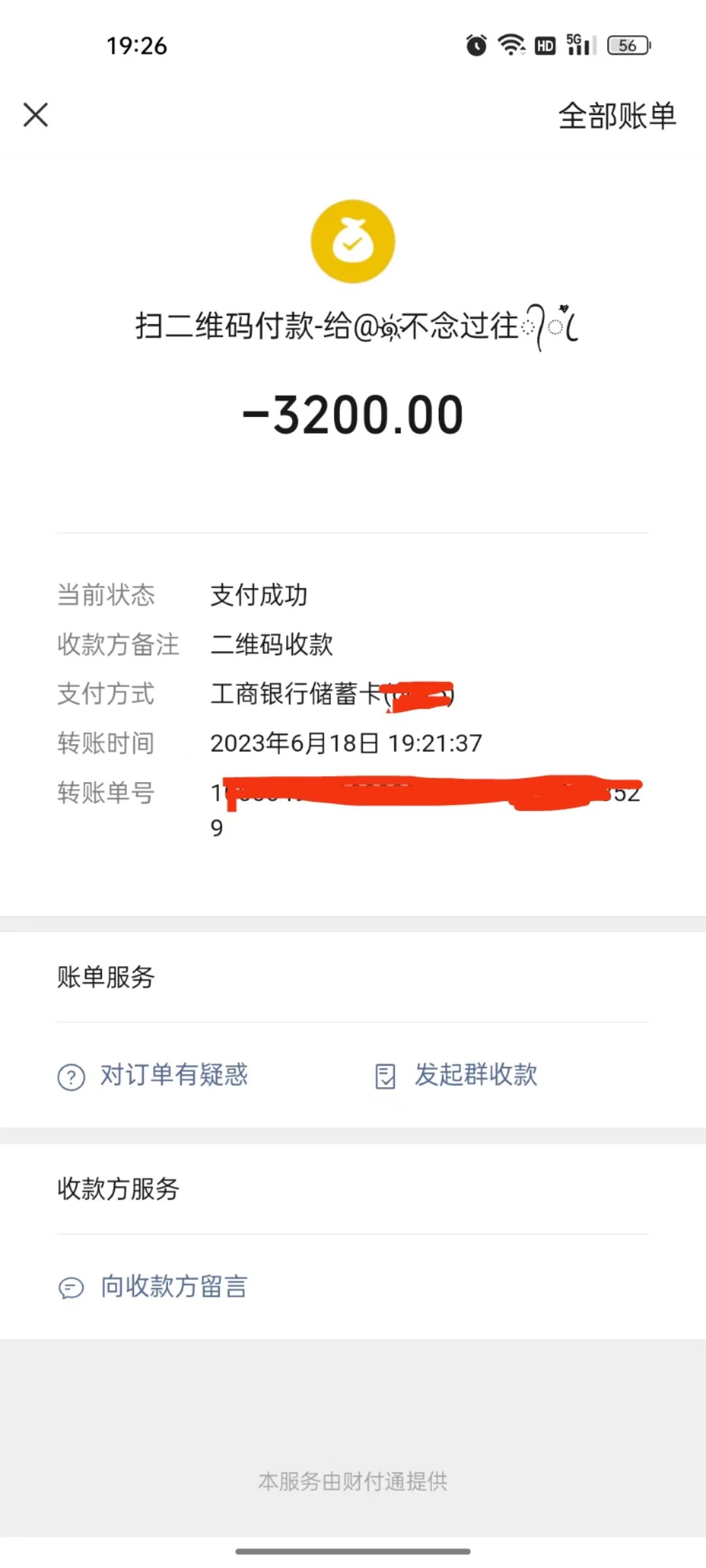Tap 对订单有疑惑 order question link
This screenshot has width=706, height=1568.
pos(173,1075)
